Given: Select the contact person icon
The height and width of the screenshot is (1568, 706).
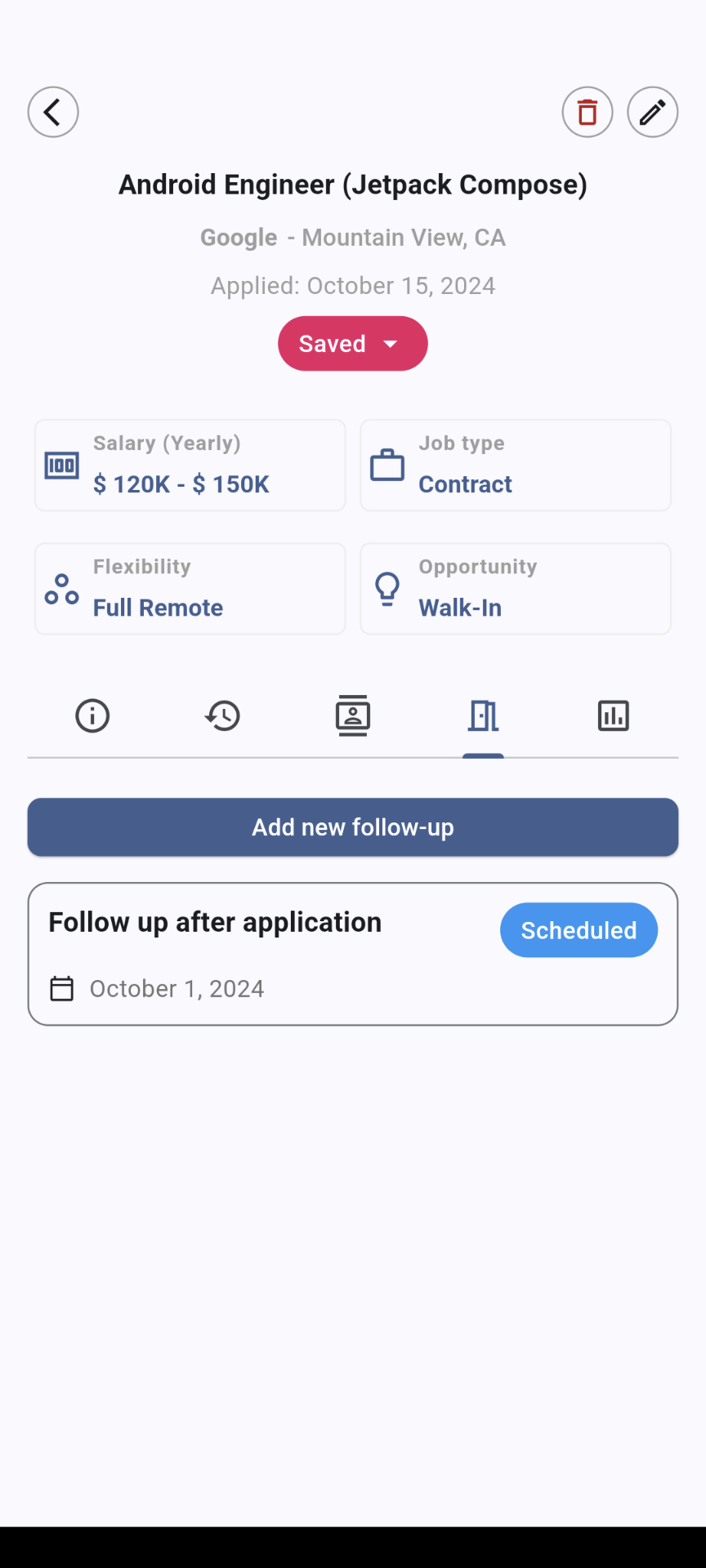Looking at the screenshot, I should pyautogui.click(x=353, y=715).
